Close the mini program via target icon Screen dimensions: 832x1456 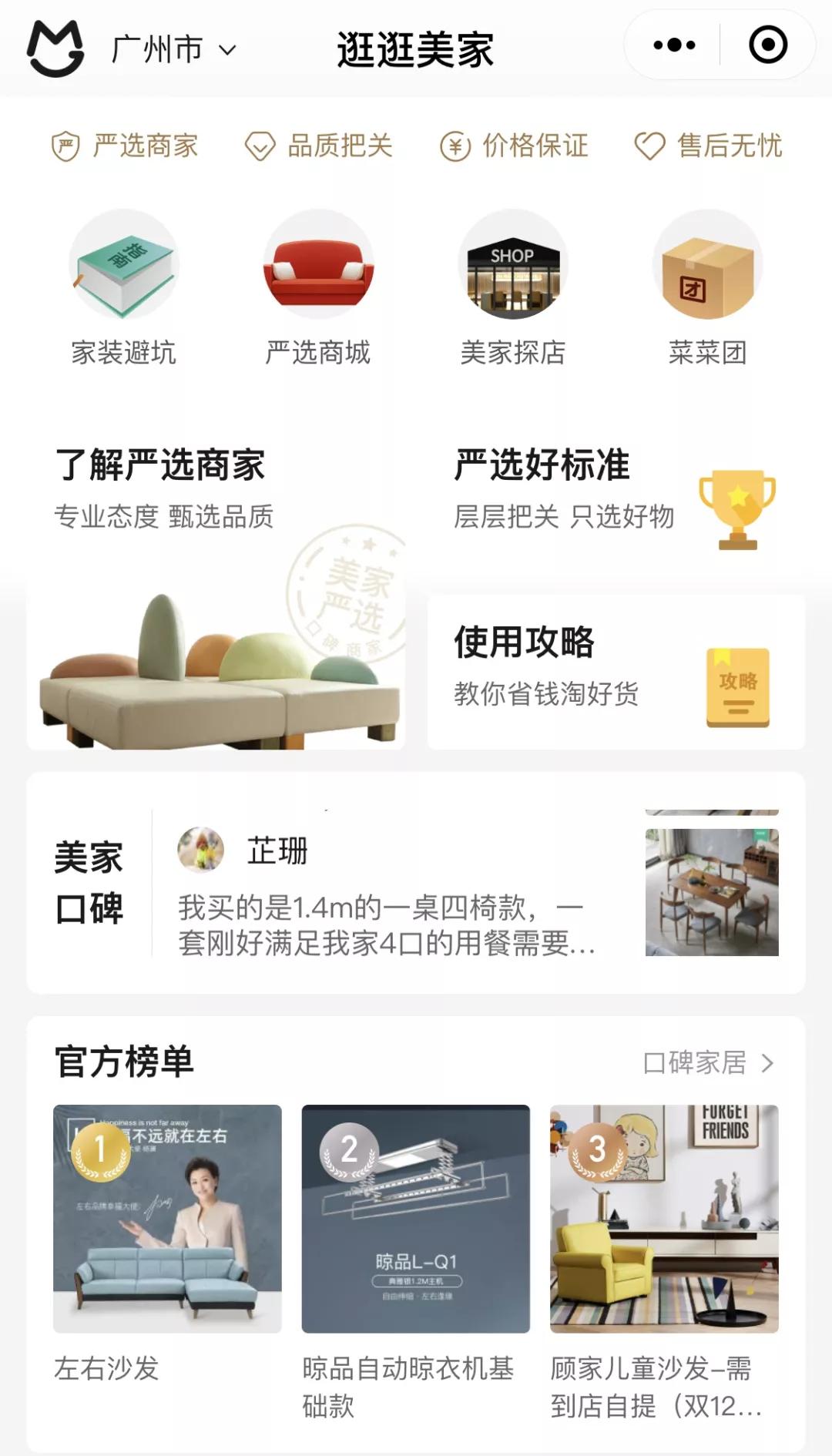coord(767,45)
